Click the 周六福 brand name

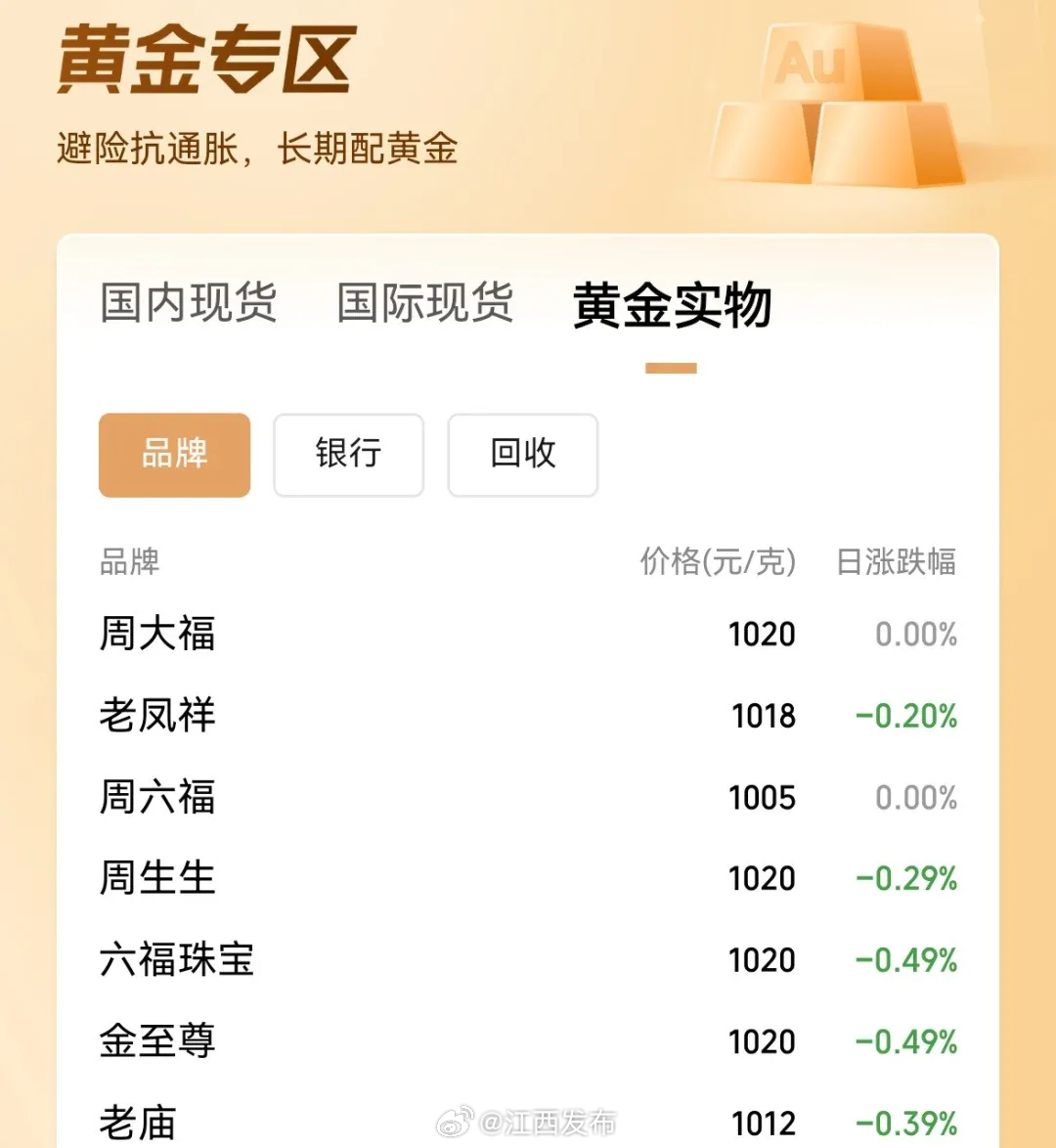(158, 797)
